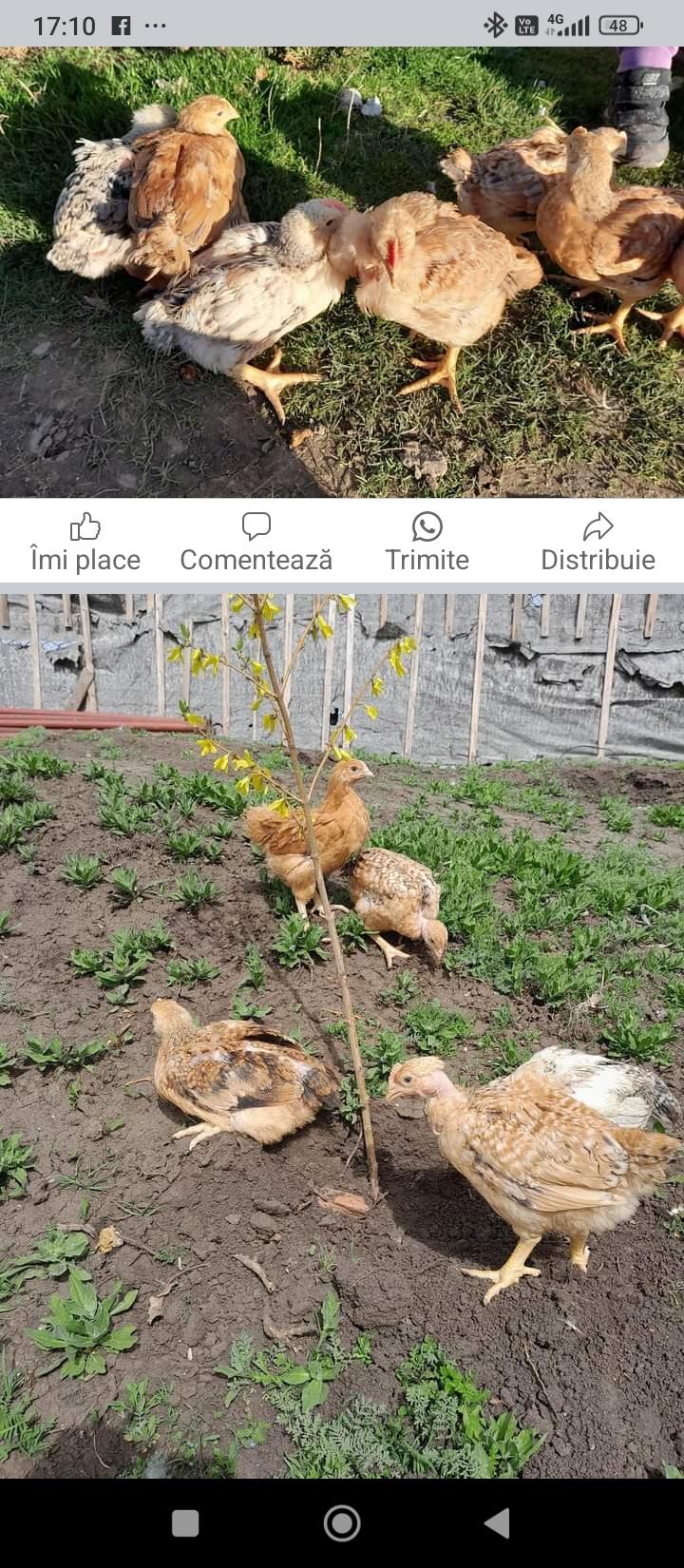This screenshot has height=1568, width=684.
Task: Send the post via Trimite
Action: (x=427, y=543)
